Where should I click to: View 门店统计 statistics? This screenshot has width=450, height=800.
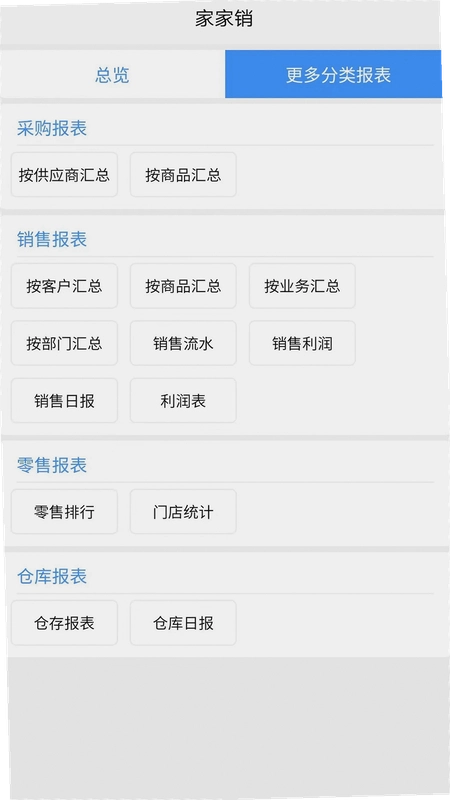click(x=183, y=512)
